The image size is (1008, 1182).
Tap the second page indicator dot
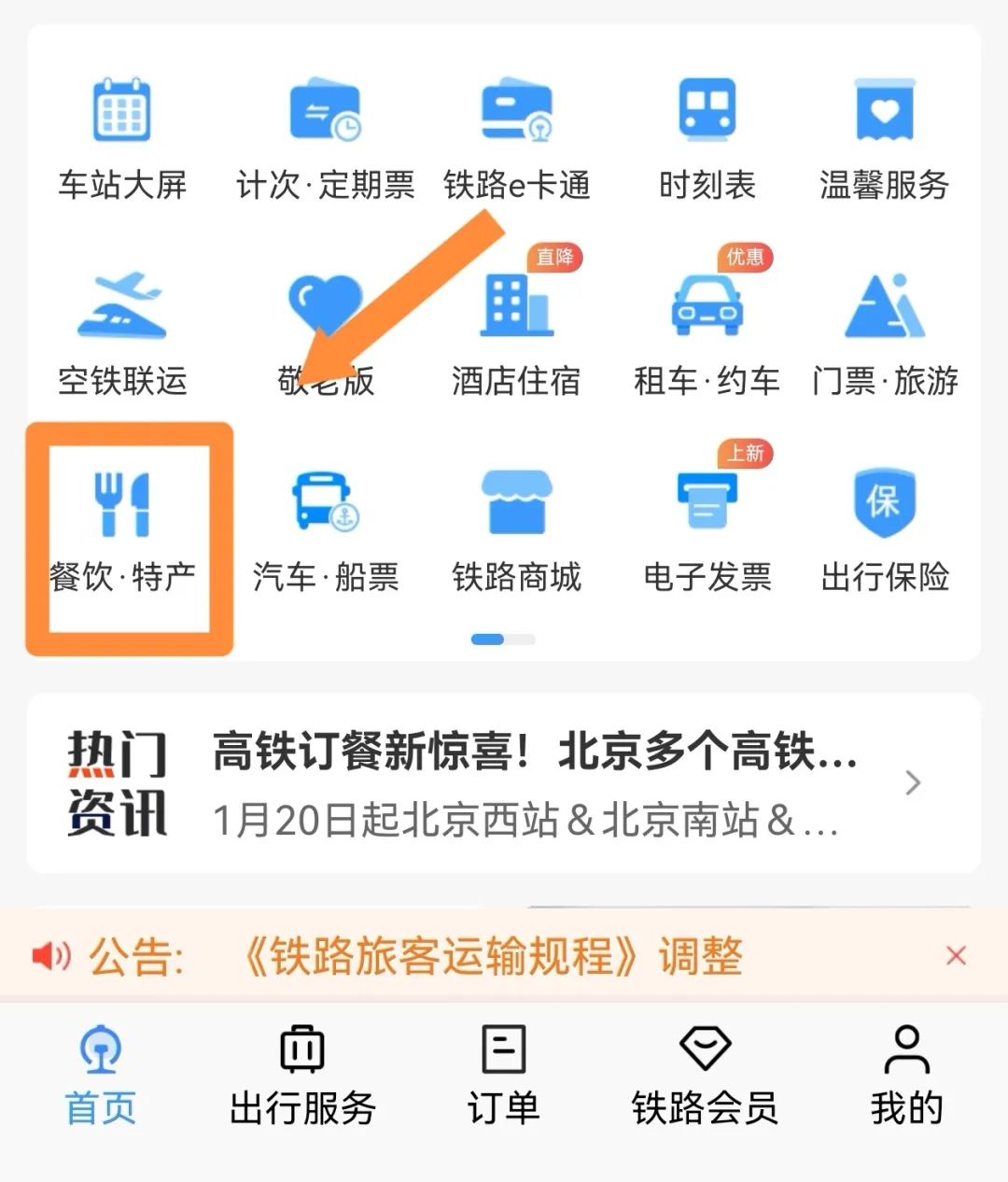520,640
